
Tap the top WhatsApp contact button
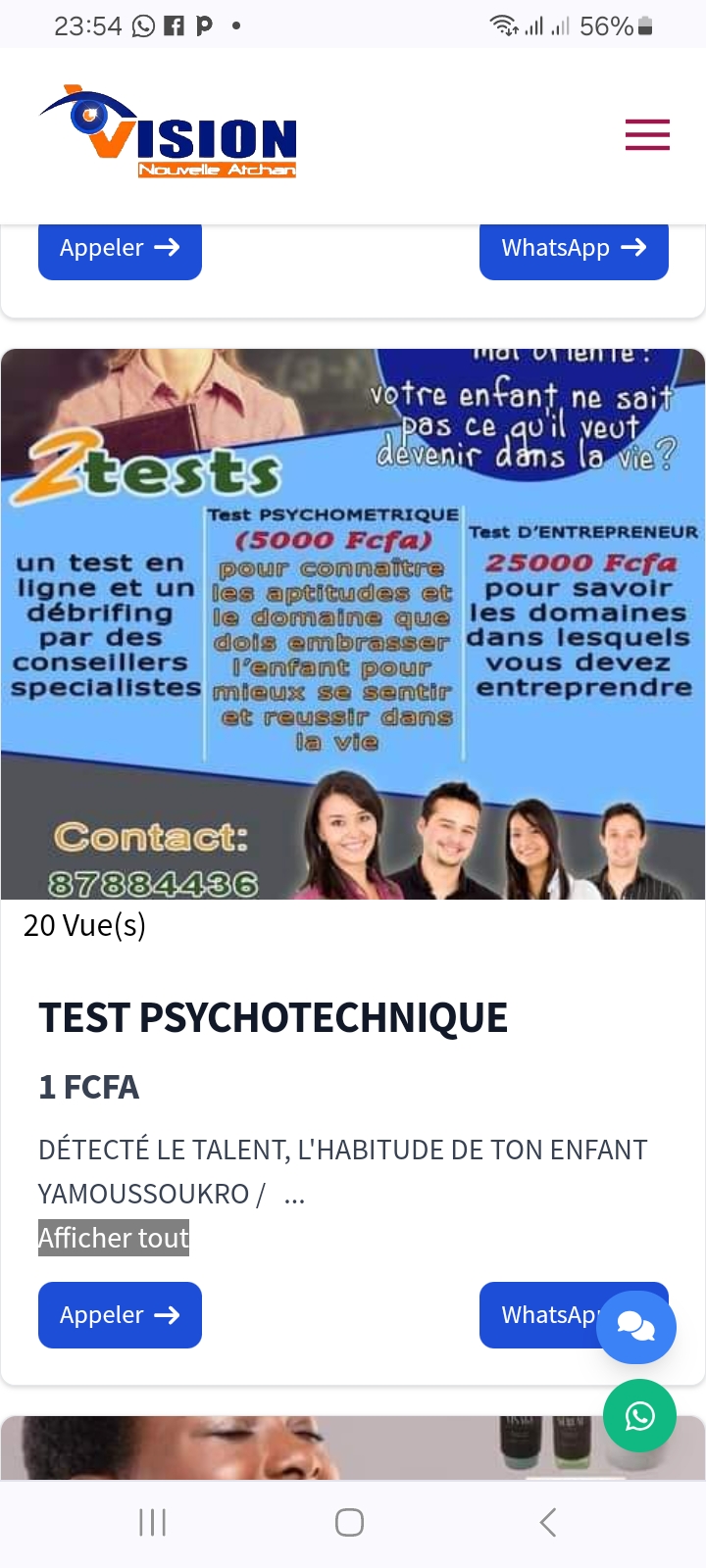[574, 248]
